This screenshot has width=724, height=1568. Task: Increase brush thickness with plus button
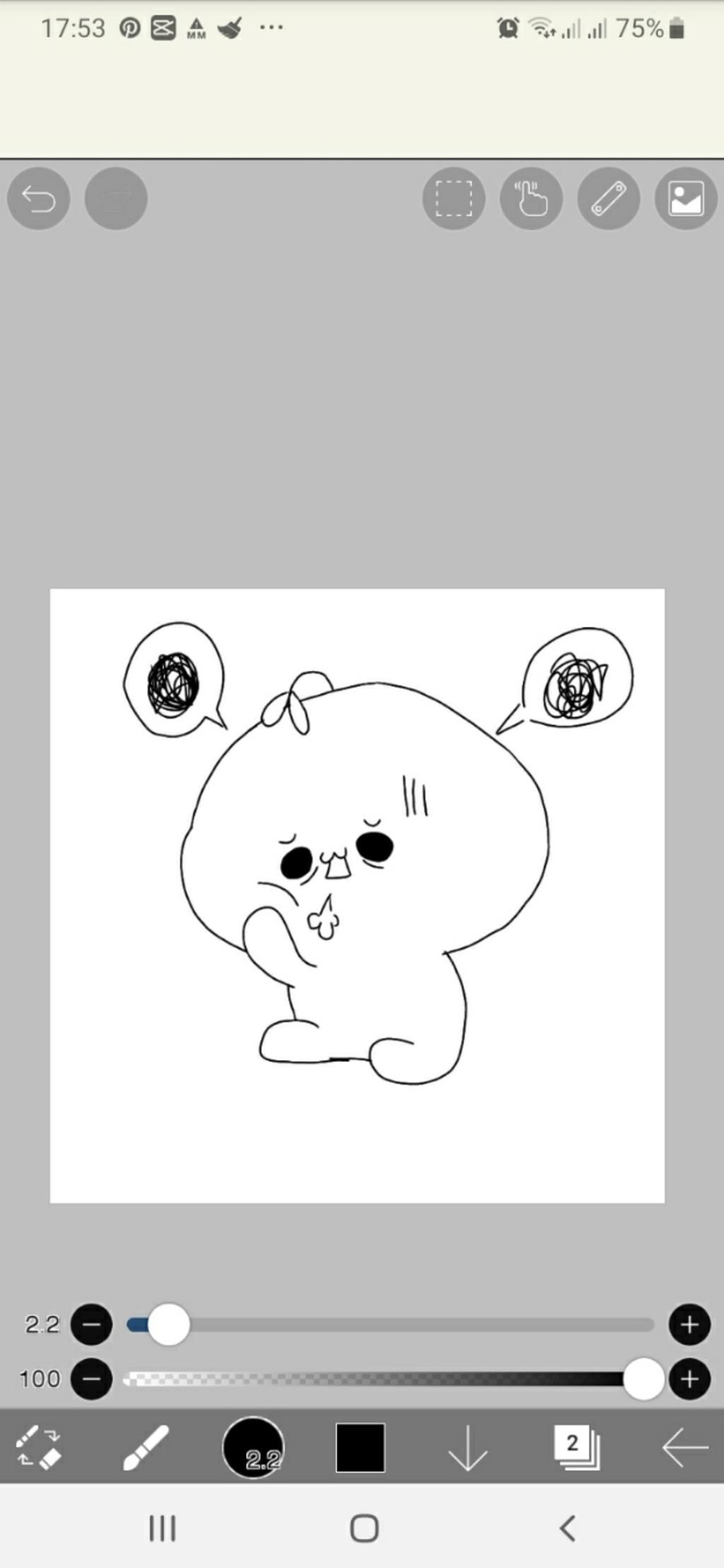(689, 1324)
